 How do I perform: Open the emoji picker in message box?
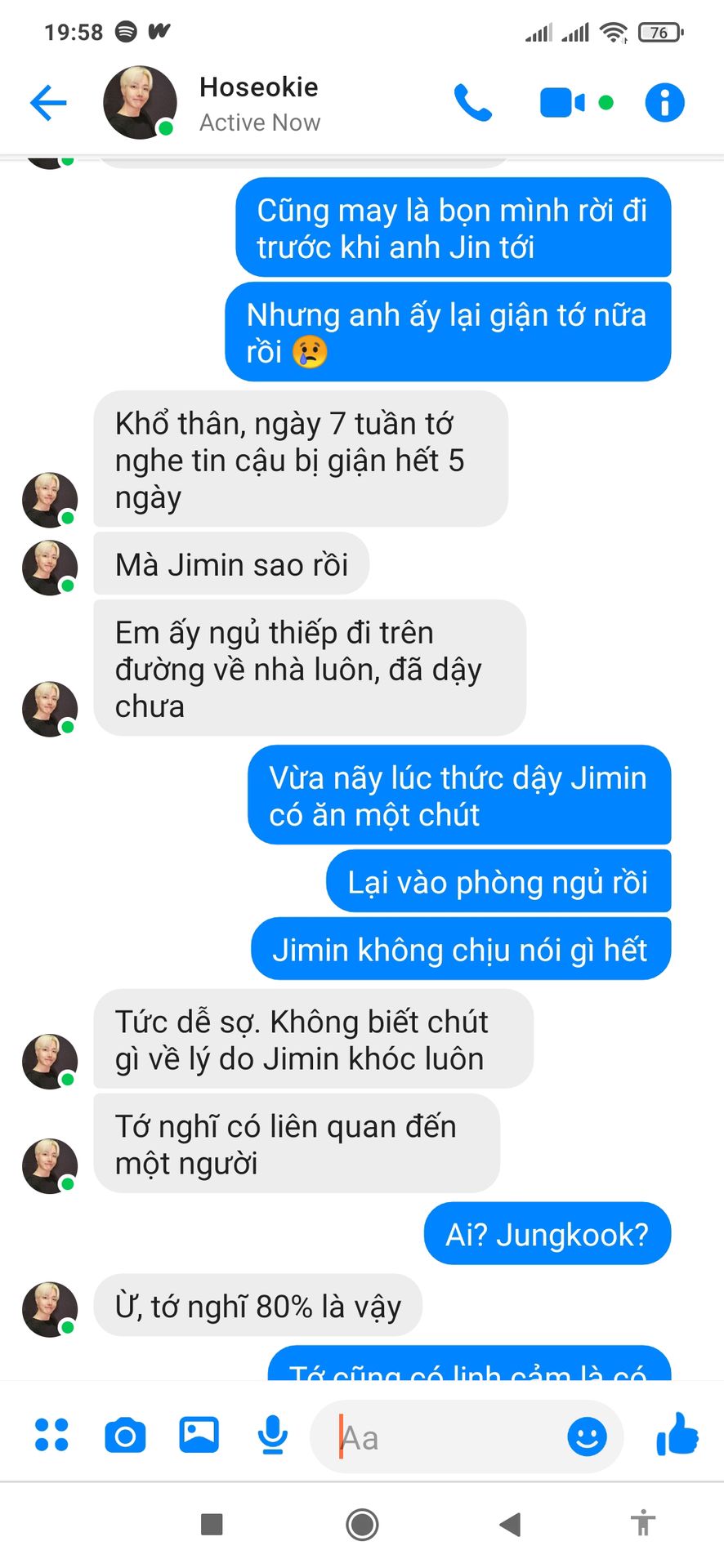click(587, 1437)
